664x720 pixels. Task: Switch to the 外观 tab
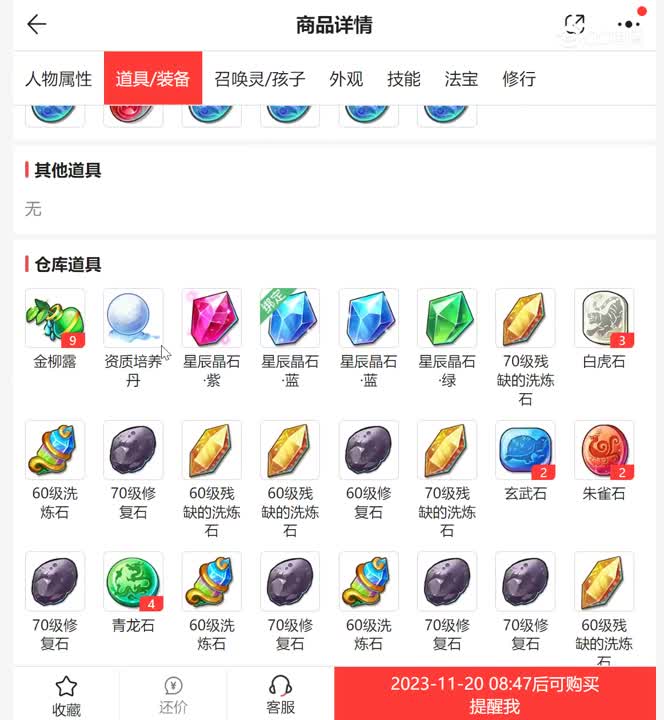pos(346,79)
